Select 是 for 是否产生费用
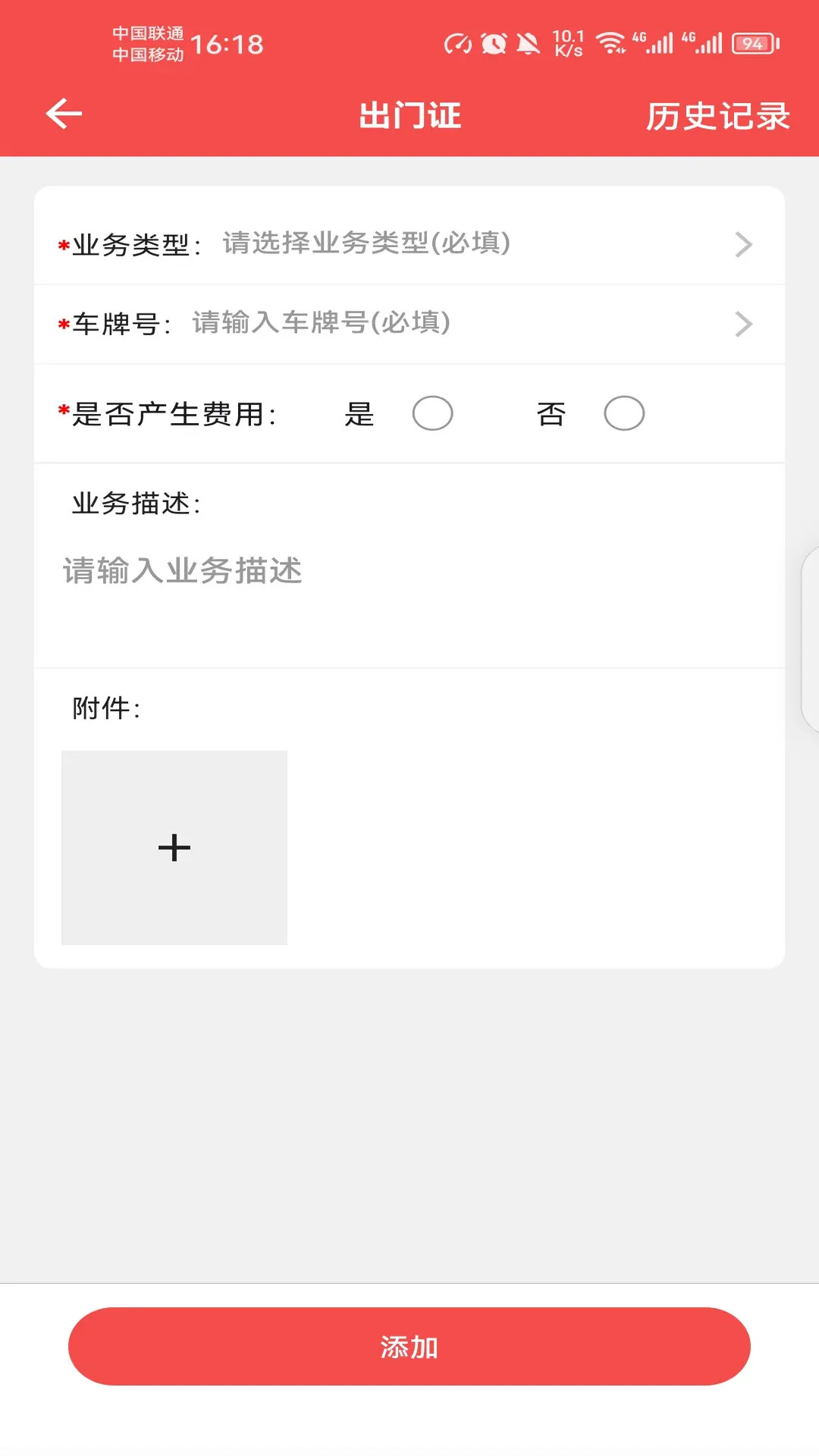 click(432, 413)
